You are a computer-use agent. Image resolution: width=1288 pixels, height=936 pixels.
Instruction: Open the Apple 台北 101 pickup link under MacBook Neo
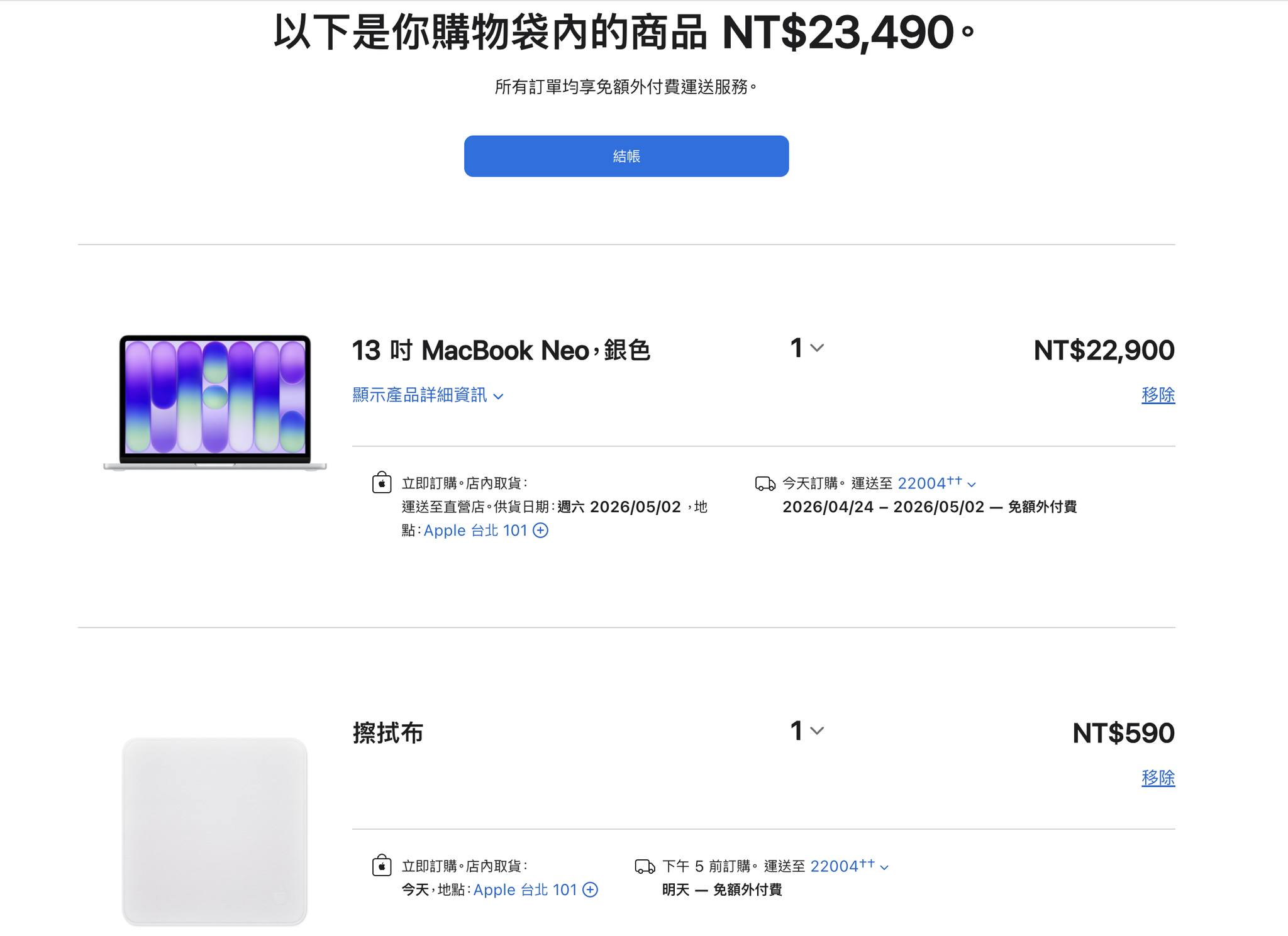point(486,531)
